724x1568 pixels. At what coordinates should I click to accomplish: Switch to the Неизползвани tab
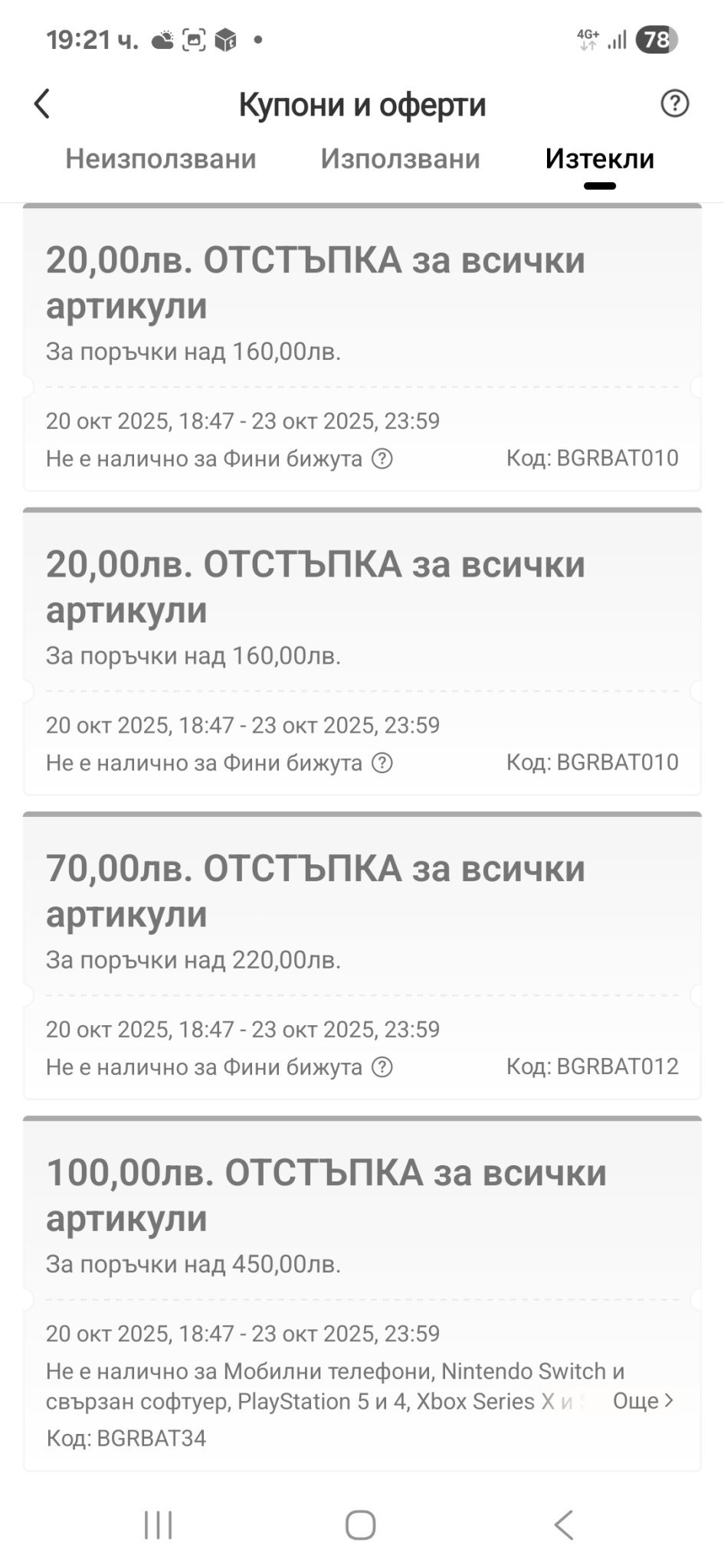pos(160,158)
